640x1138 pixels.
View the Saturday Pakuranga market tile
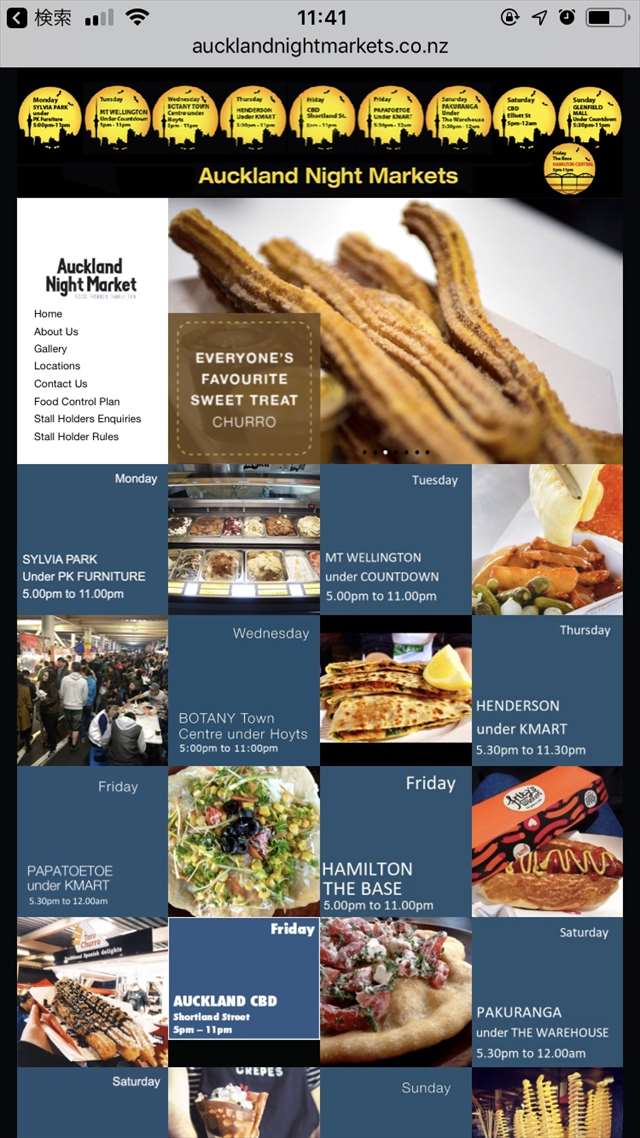pyautogui.click(x=547, y=992)
